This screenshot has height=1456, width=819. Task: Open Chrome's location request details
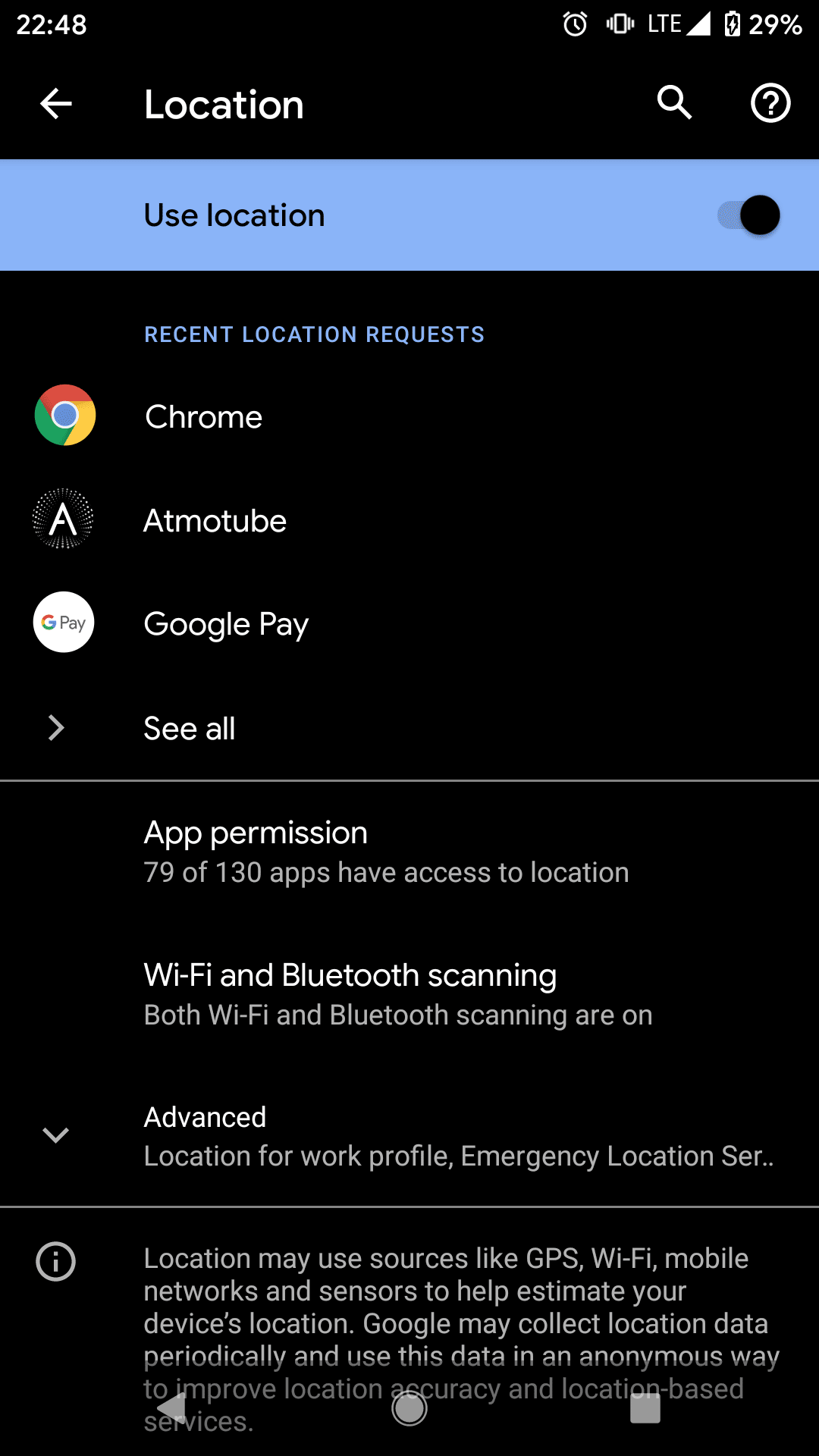pos(203,416)
